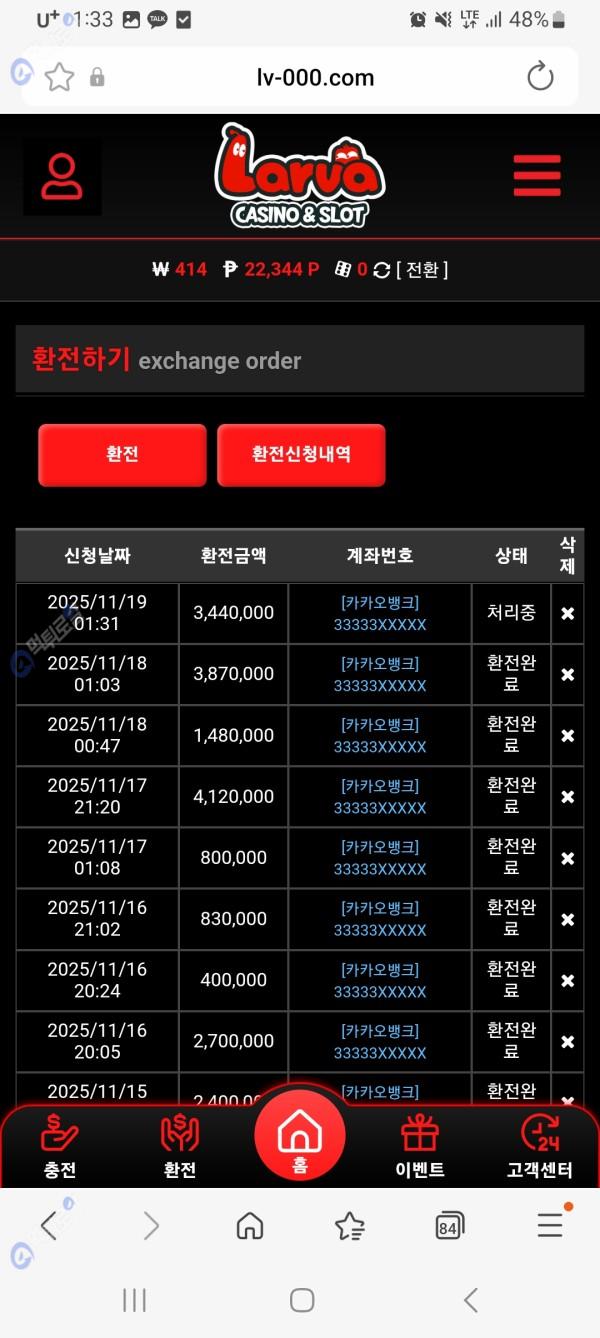
Task: Remove the 1,480,000 exchange row
Action: 567,736
